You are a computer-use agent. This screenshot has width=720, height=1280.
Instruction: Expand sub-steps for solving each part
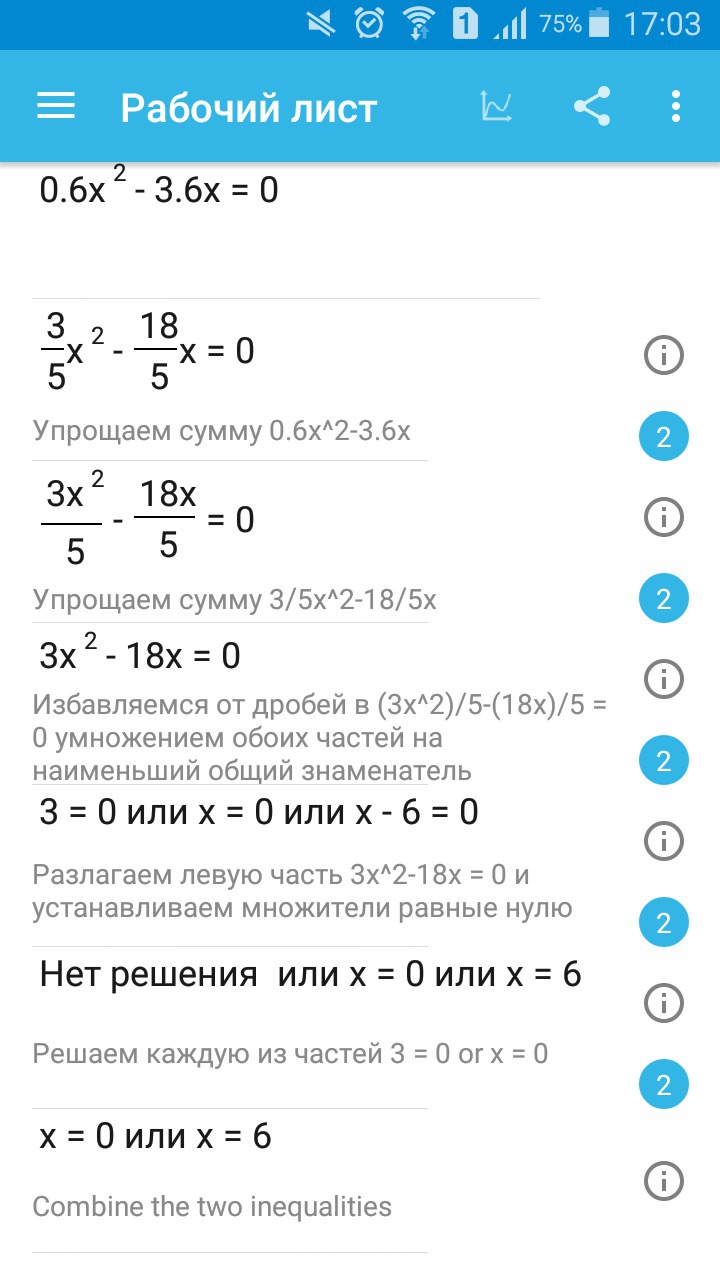tap(663, 1085)
